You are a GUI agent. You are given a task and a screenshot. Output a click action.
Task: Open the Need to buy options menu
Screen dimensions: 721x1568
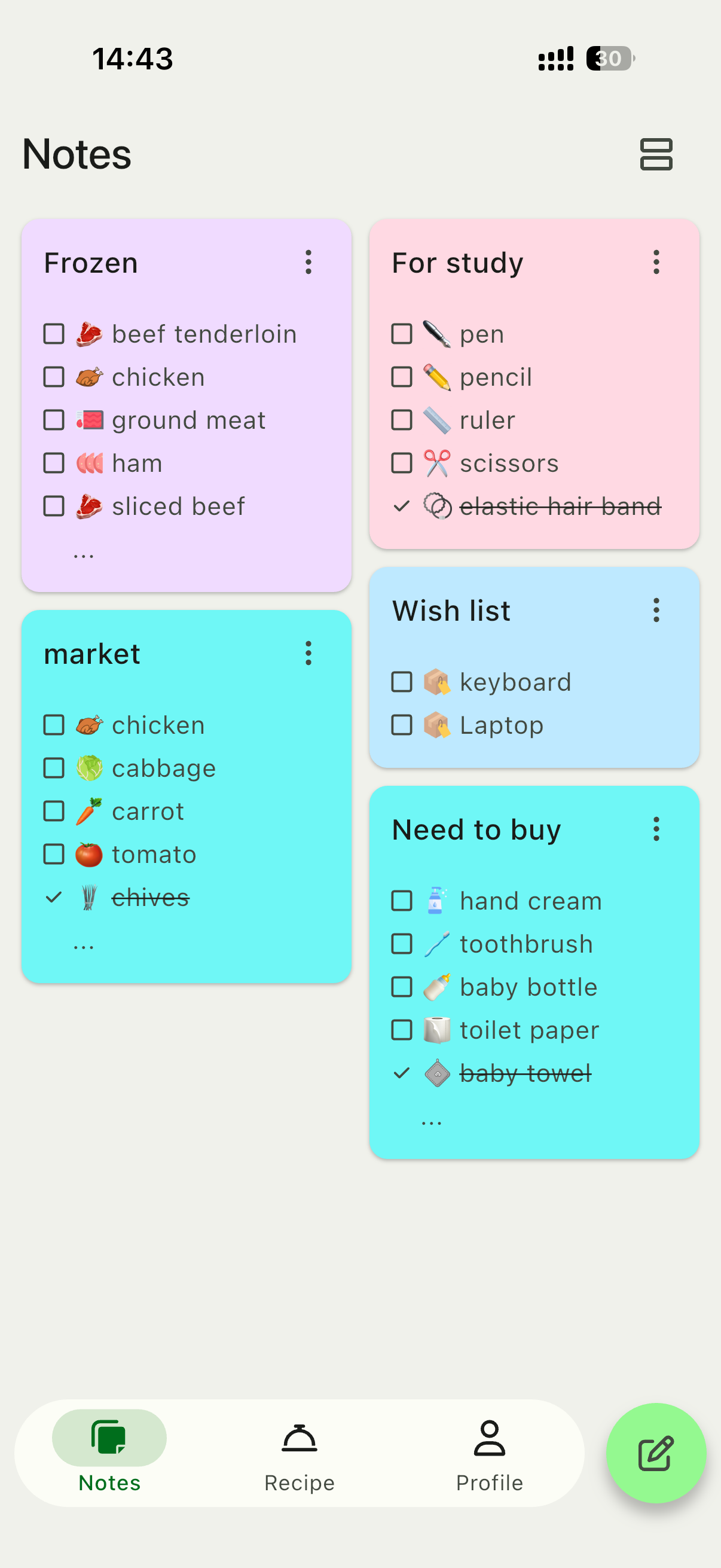[656, 829]
